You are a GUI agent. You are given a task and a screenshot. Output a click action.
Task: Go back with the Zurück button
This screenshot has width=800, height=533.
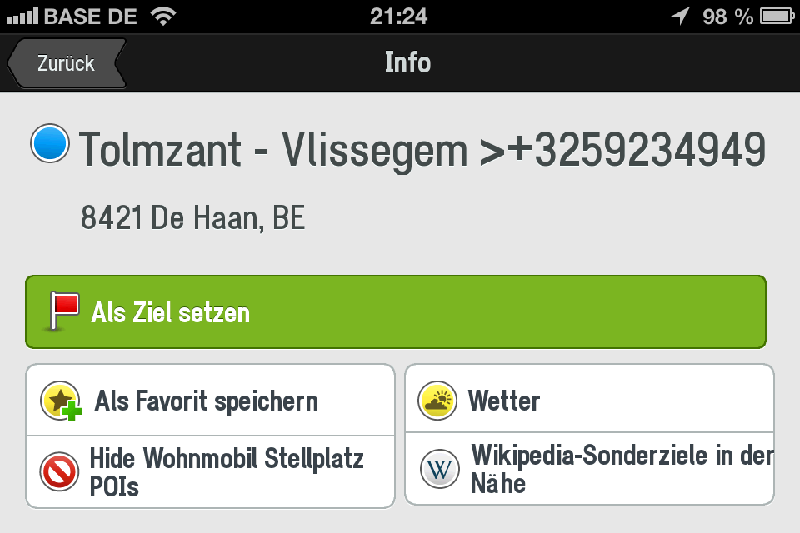(66, 63)
